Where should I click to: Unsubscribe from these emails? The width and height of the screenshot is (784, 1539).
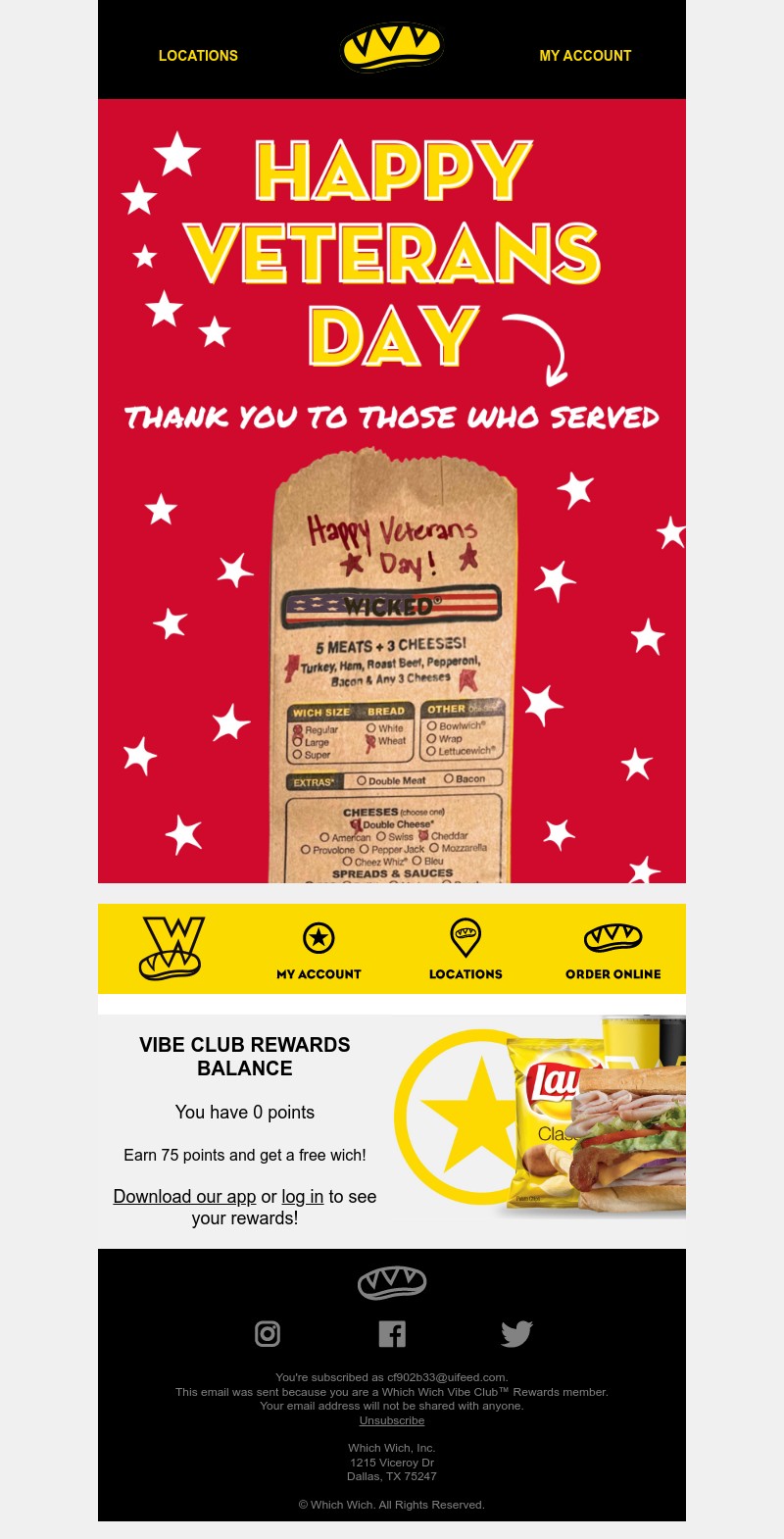coord(392,1420)
